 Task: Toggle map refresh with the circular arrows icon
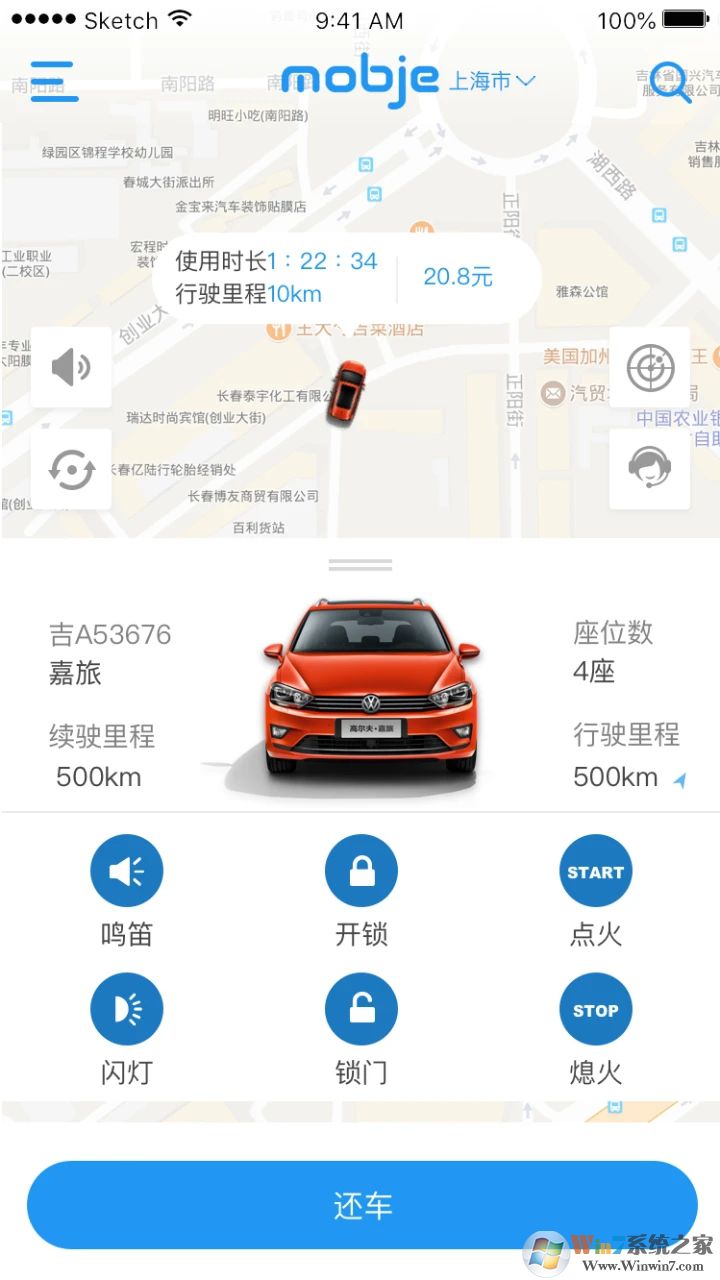pyautogui.click(x=70, y=469)
